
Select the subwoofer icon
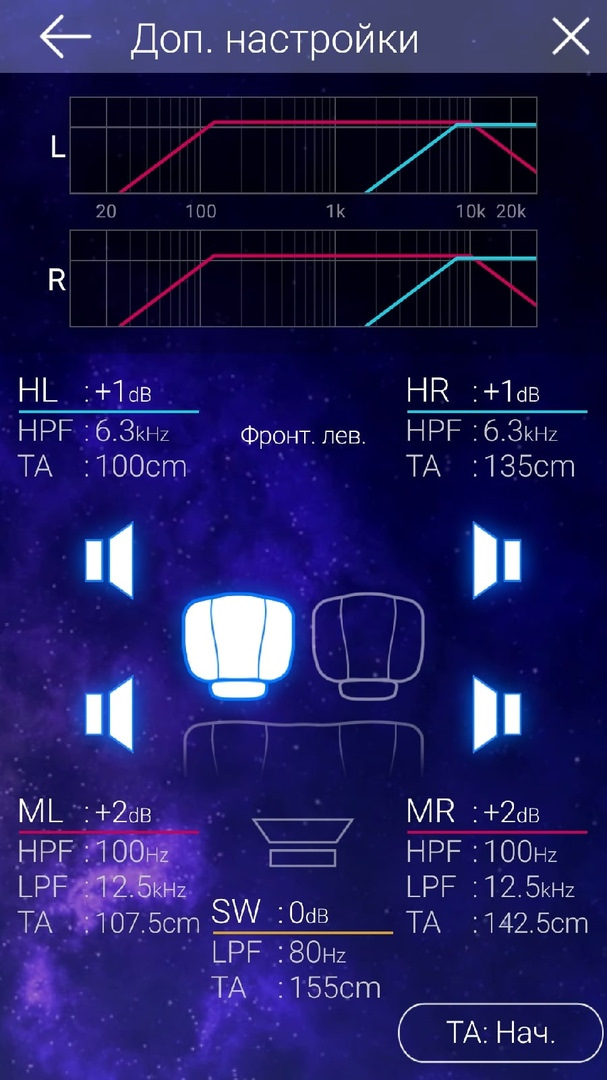302,842
